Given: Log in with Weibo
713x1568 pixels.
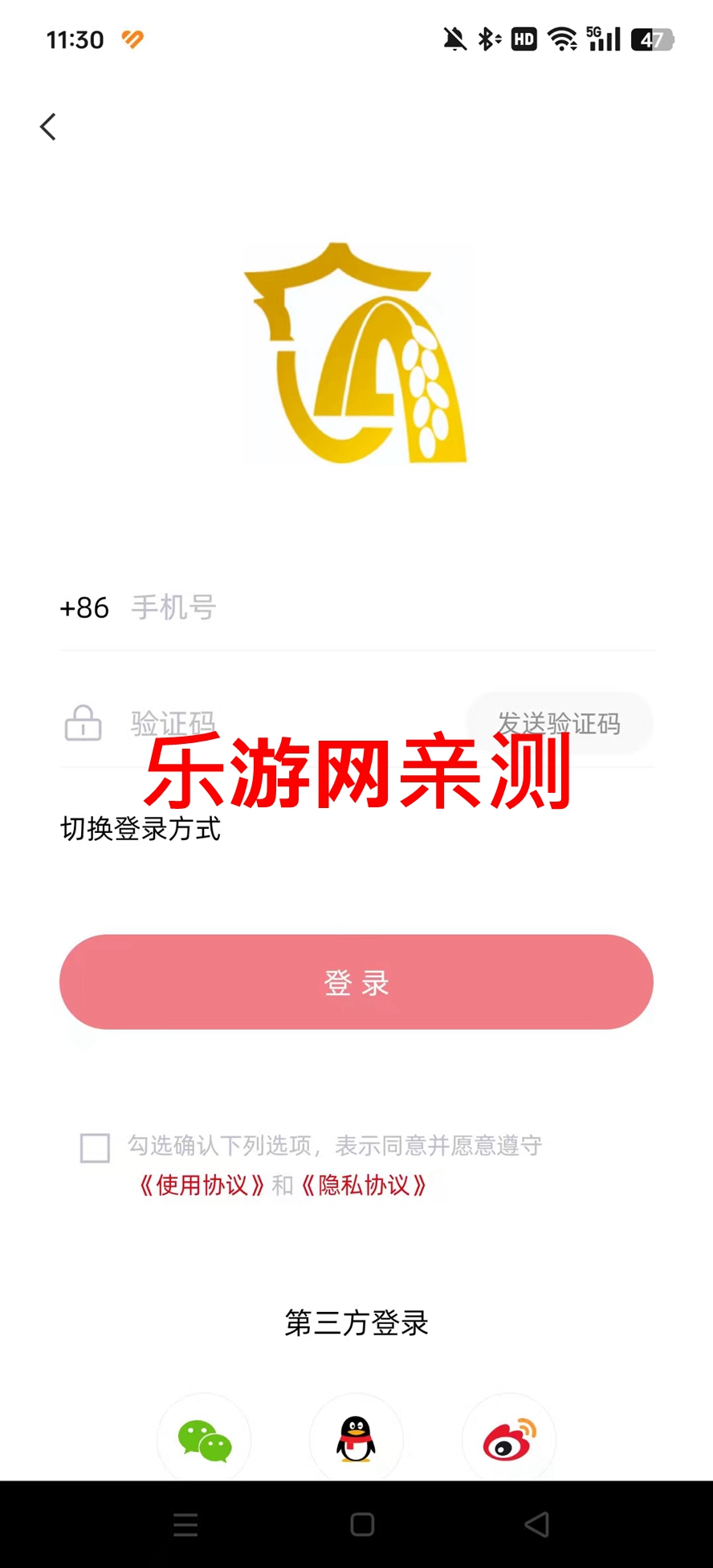Looking at the screenshot, I should (509, 1440).
